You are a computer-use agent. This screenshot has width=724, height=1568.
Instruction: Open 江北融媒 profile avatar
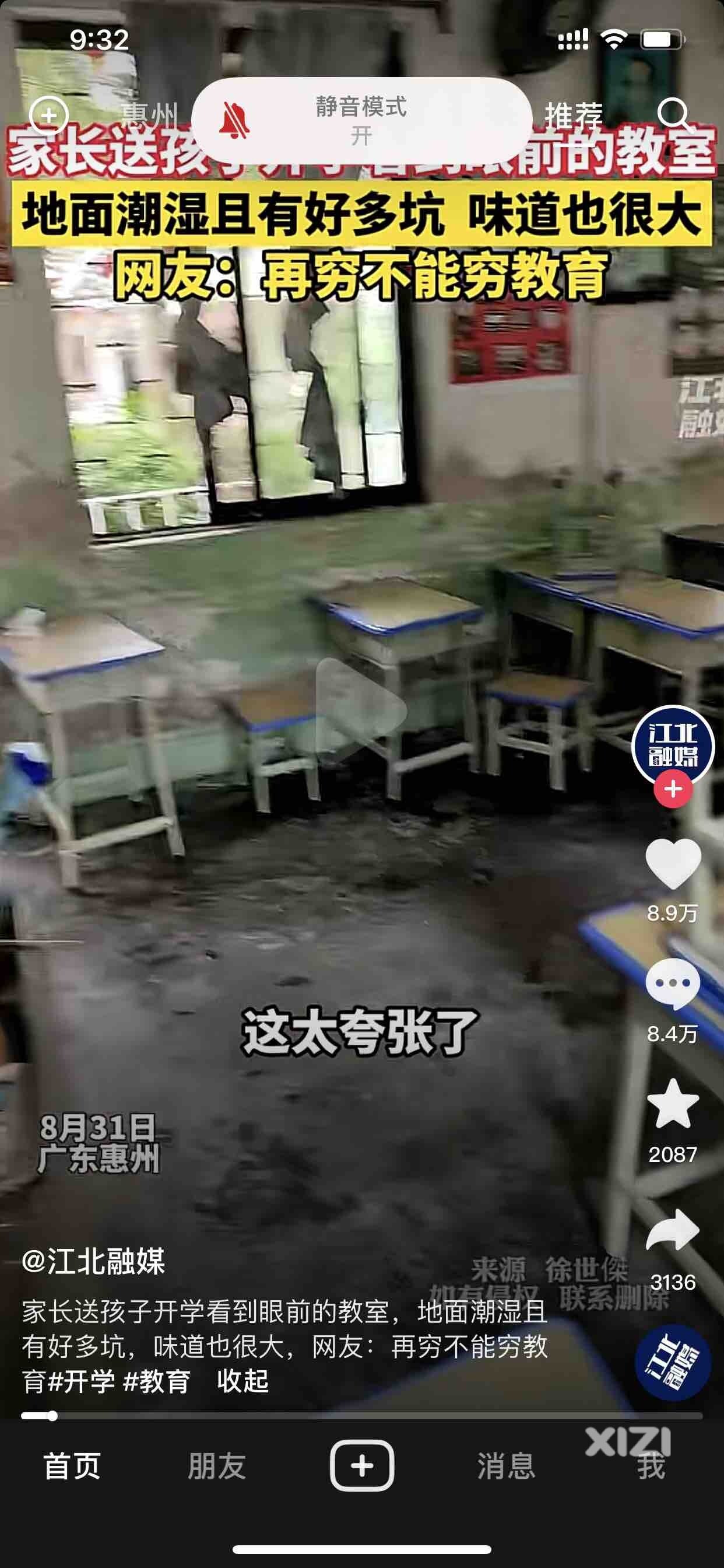tap(672, 744)
